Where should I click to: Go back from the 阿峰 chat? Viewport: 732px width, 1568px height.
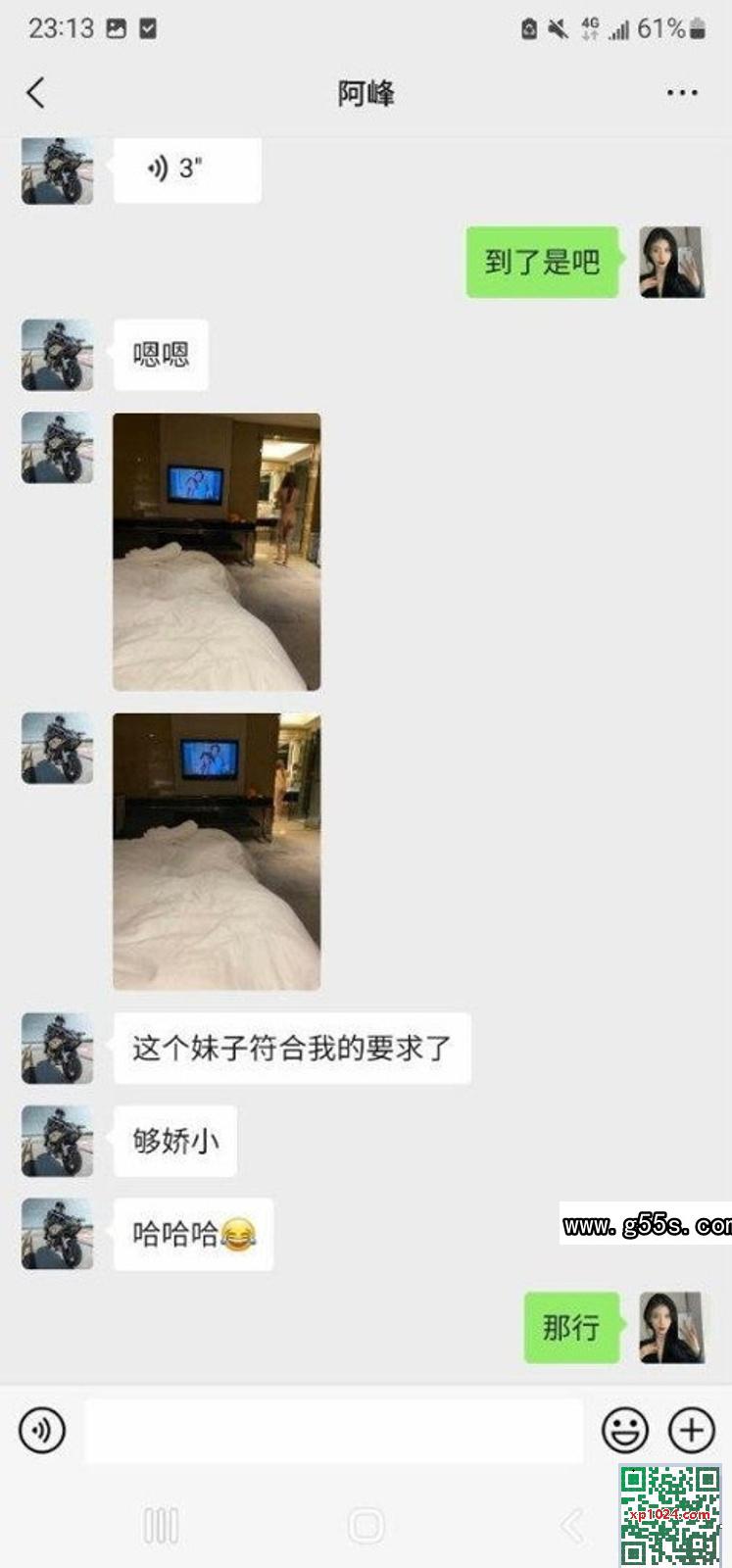(36, 94)
